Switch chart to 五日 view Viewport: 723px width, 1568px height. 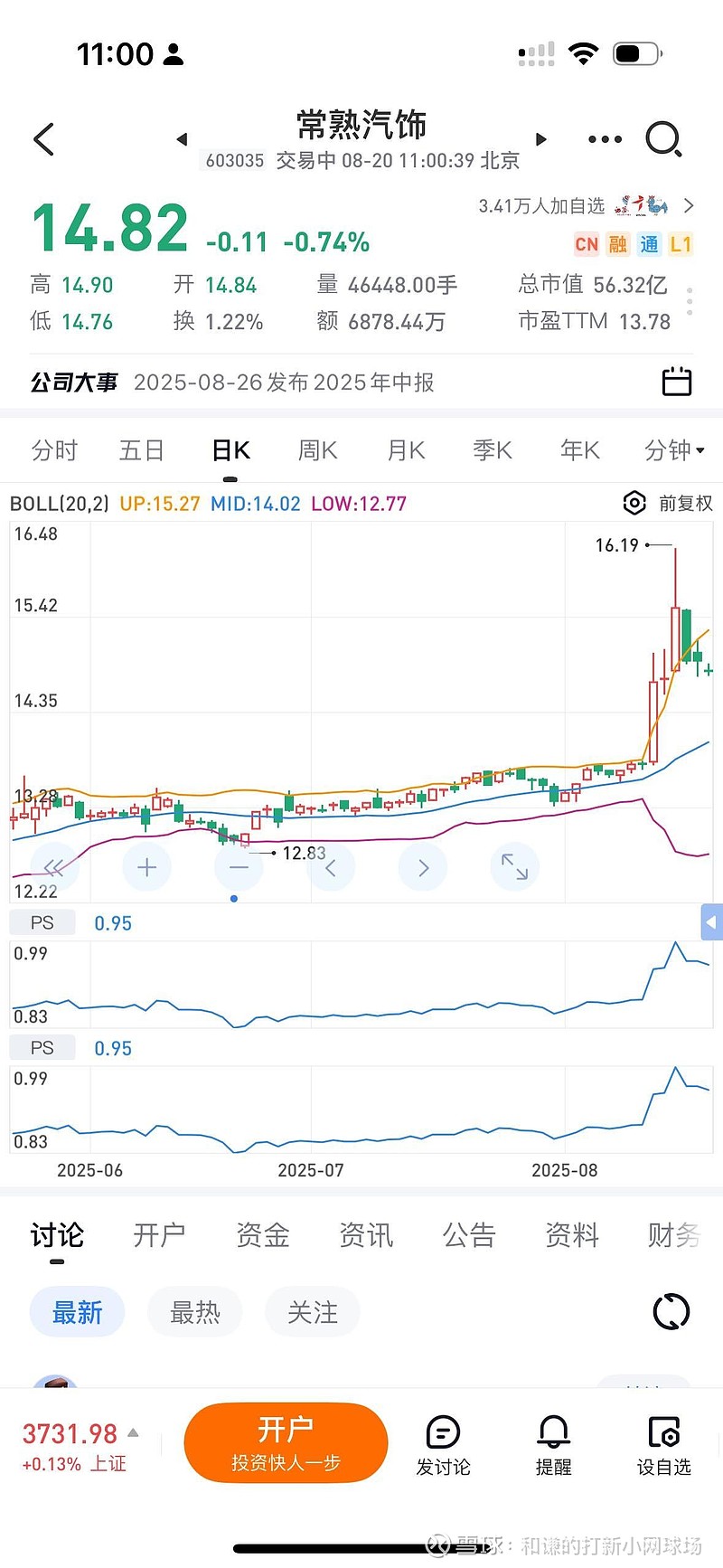point(142,450)
